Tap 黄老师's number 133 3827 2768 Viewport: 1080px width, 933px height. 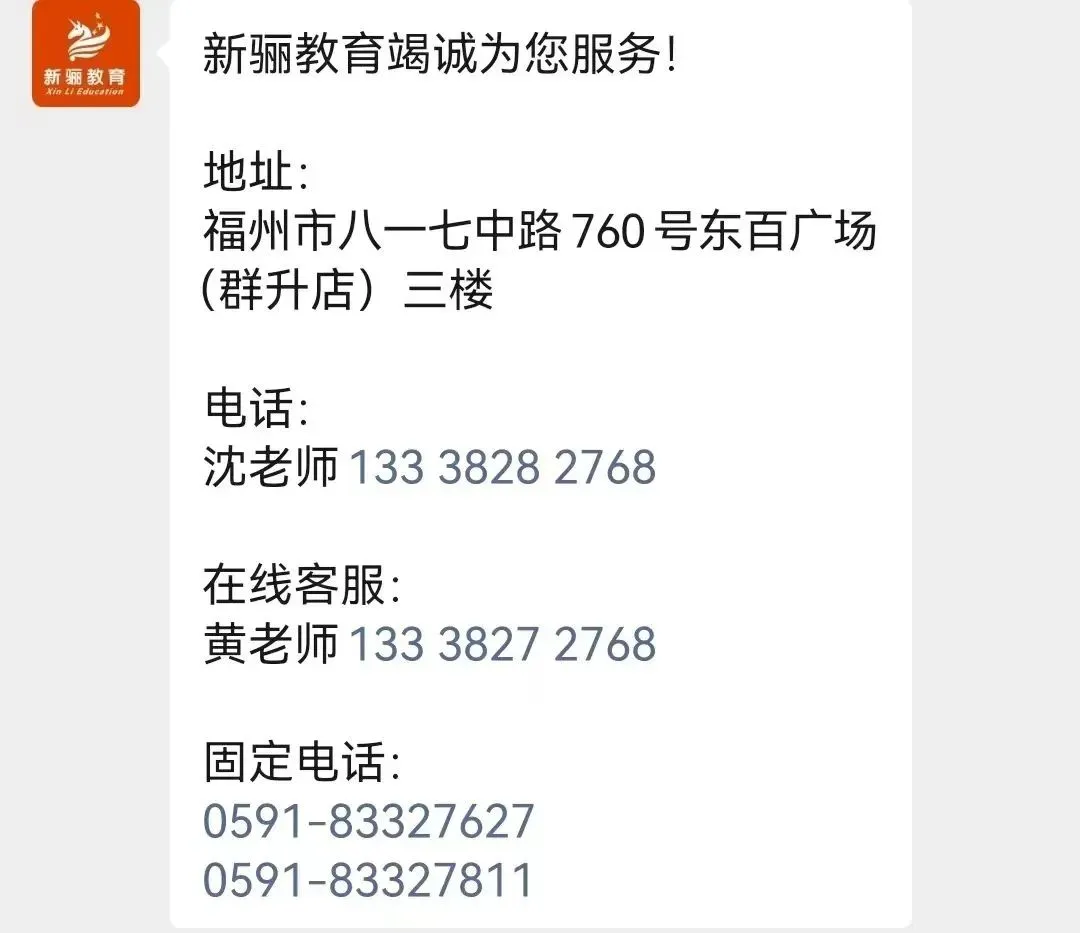502,644
